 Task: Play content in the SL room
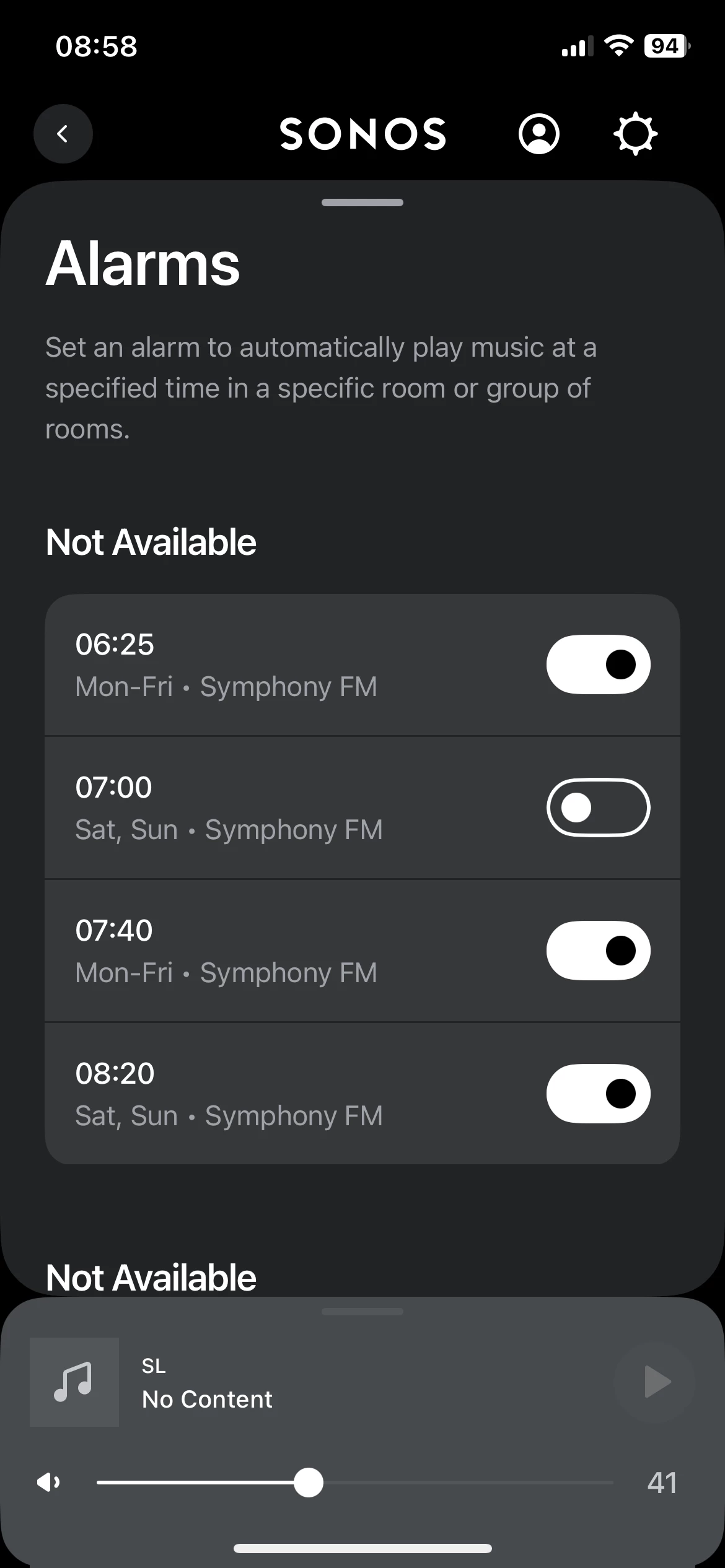654,1382
